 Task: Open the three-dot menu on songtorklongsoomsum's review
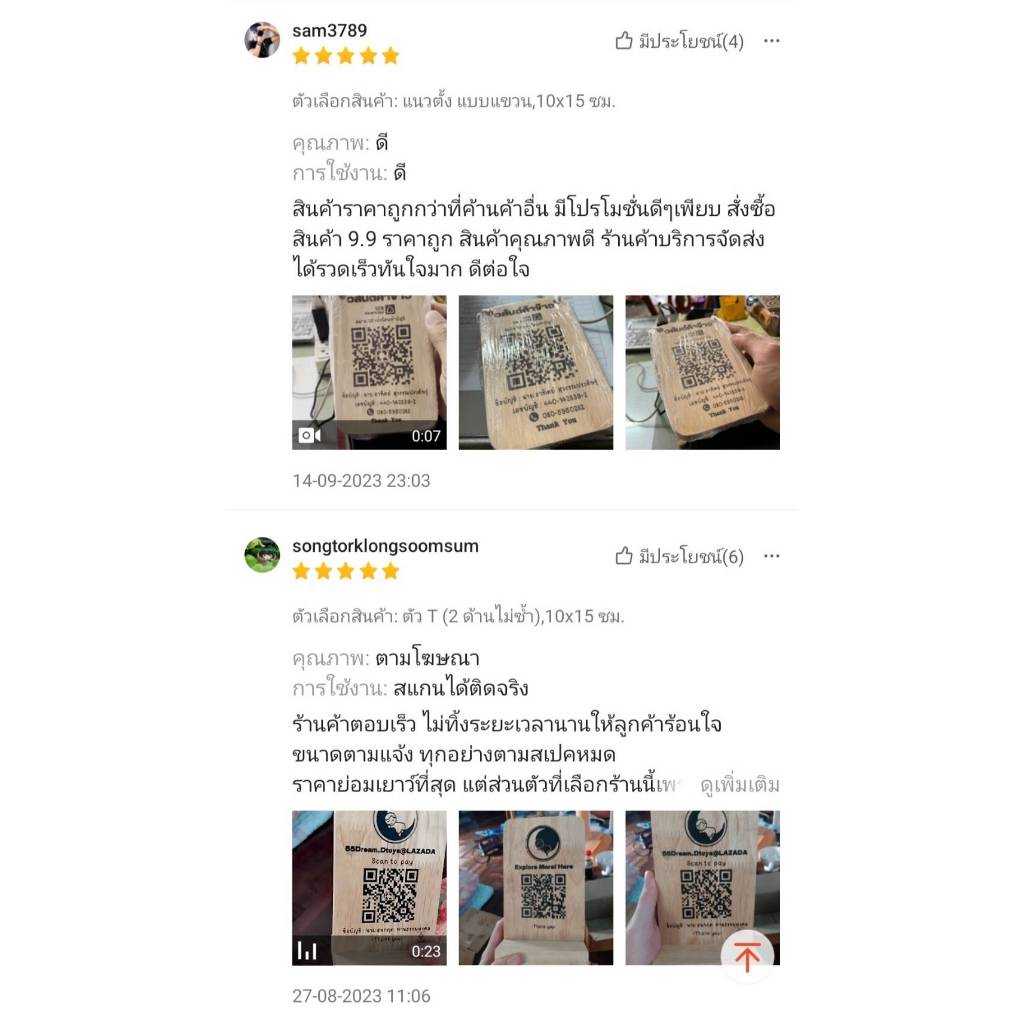(x=771, y=556)
